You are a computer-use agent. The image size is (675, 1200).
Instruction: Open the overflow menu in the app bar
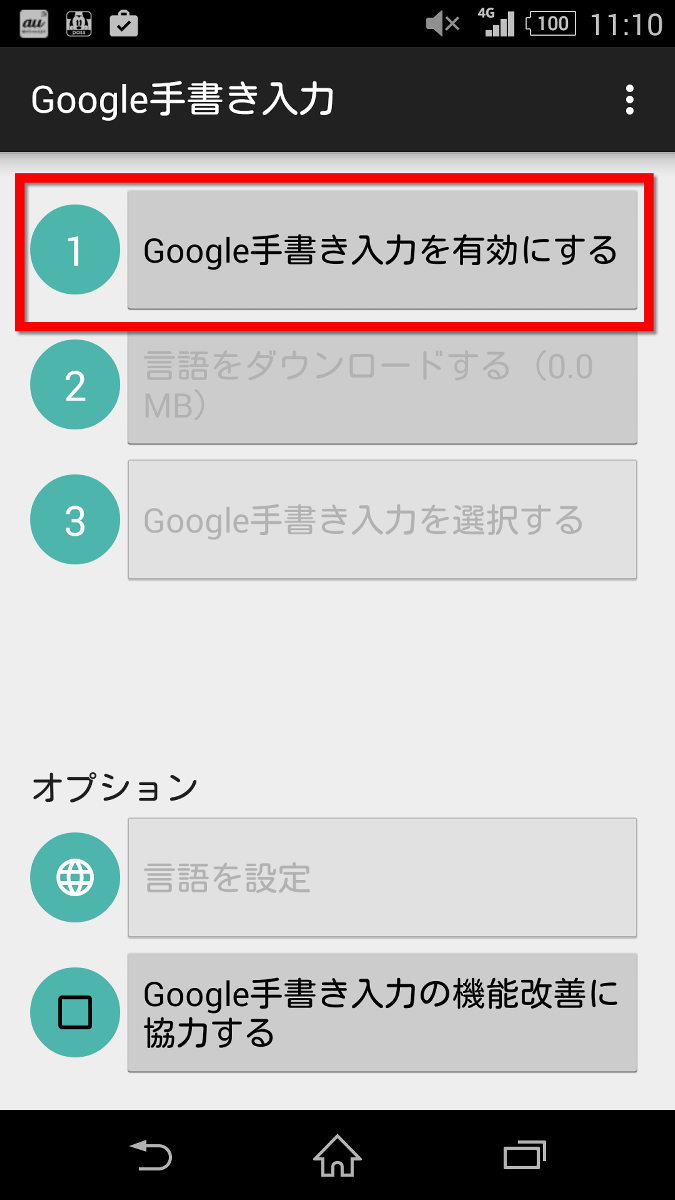[x=629, y=100]
